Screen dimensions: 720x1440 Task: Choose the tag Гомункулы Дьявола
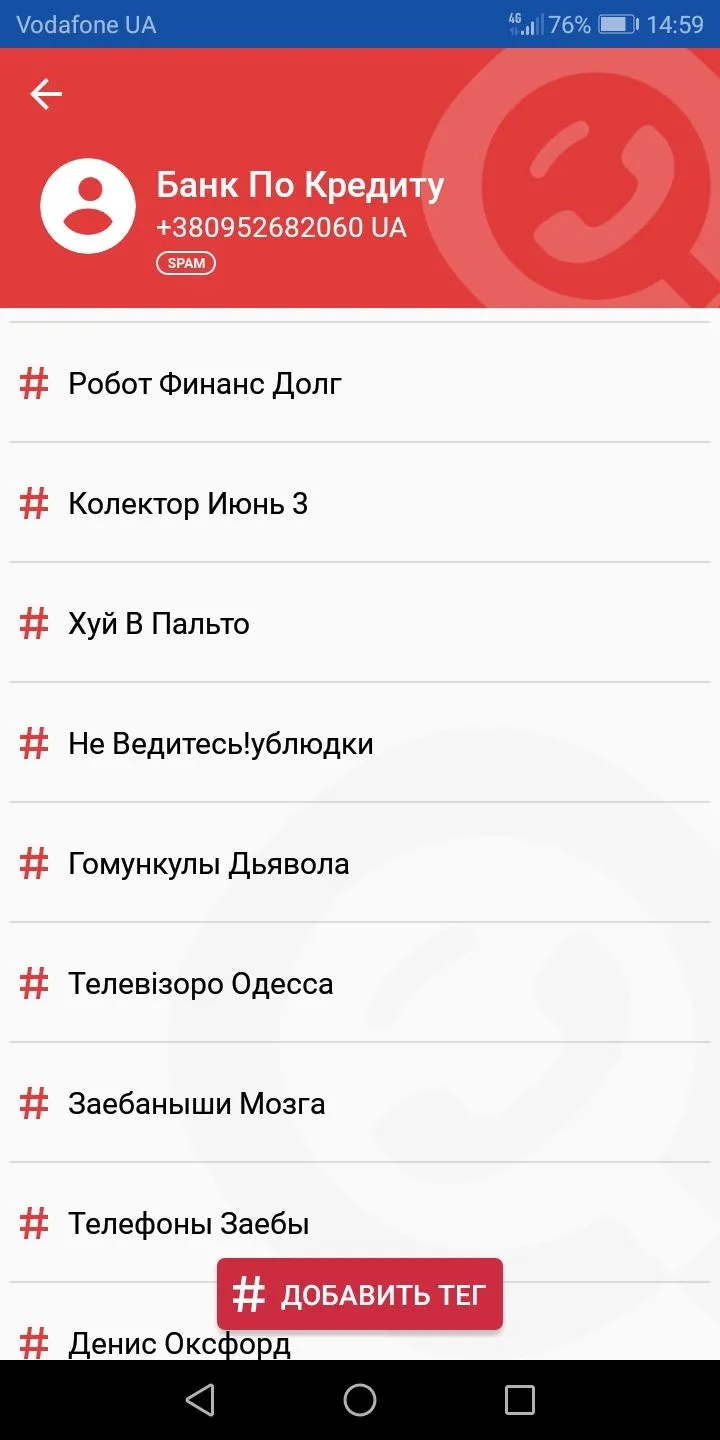click(x=208, y=863)
